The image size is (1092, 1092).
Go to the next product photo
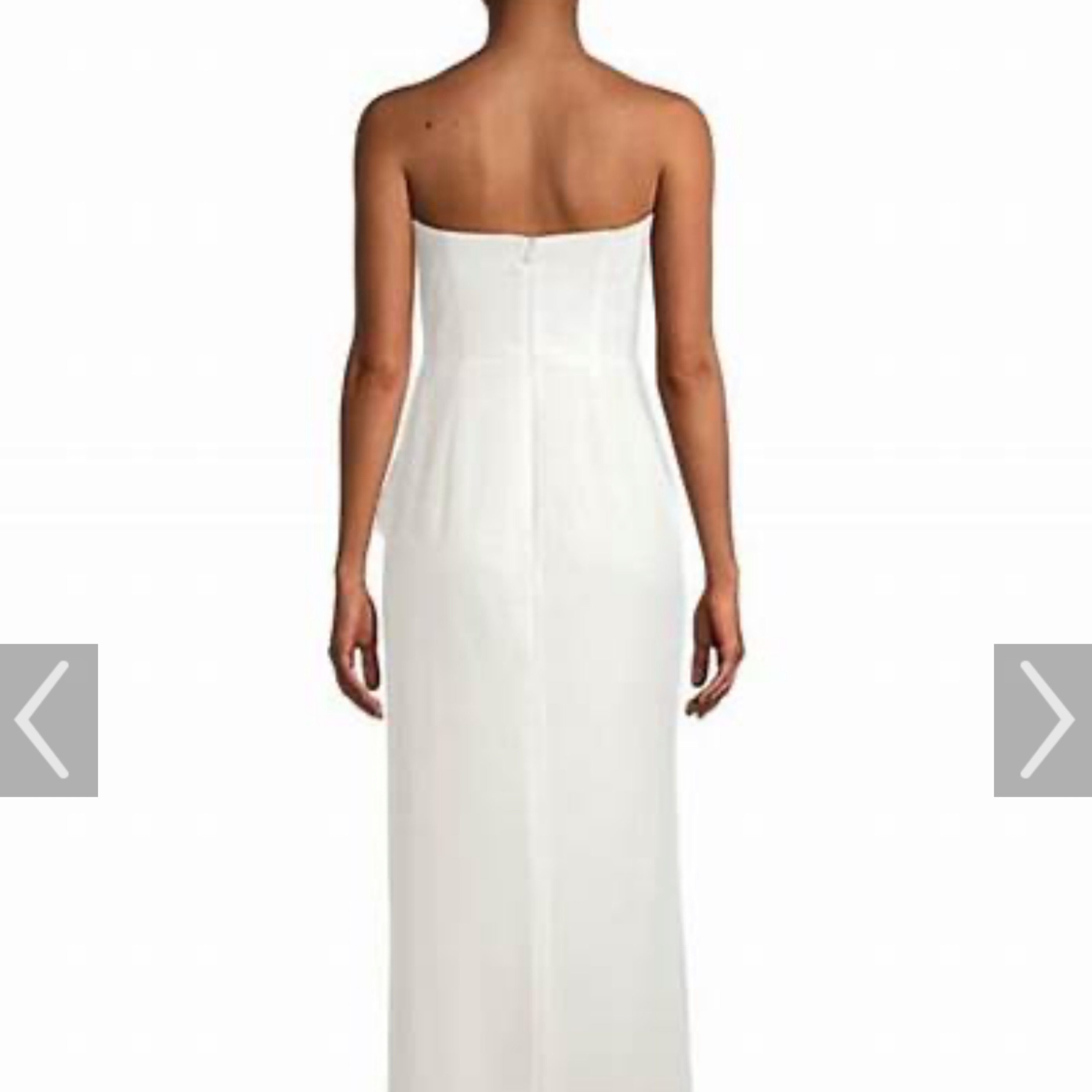[x=1043, y=720]
